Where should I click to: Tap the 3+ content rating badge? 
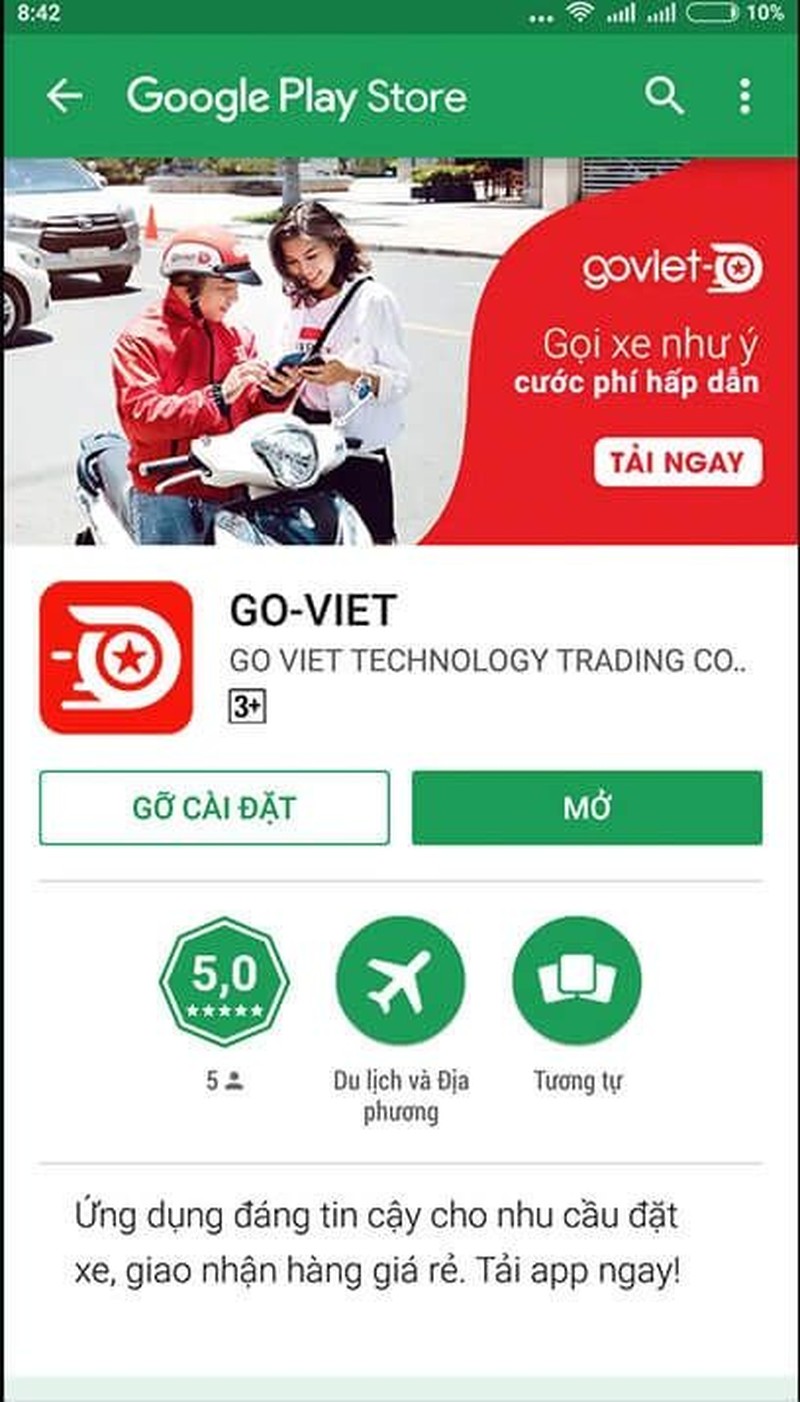pyautogui.click(x=247, y=707)
